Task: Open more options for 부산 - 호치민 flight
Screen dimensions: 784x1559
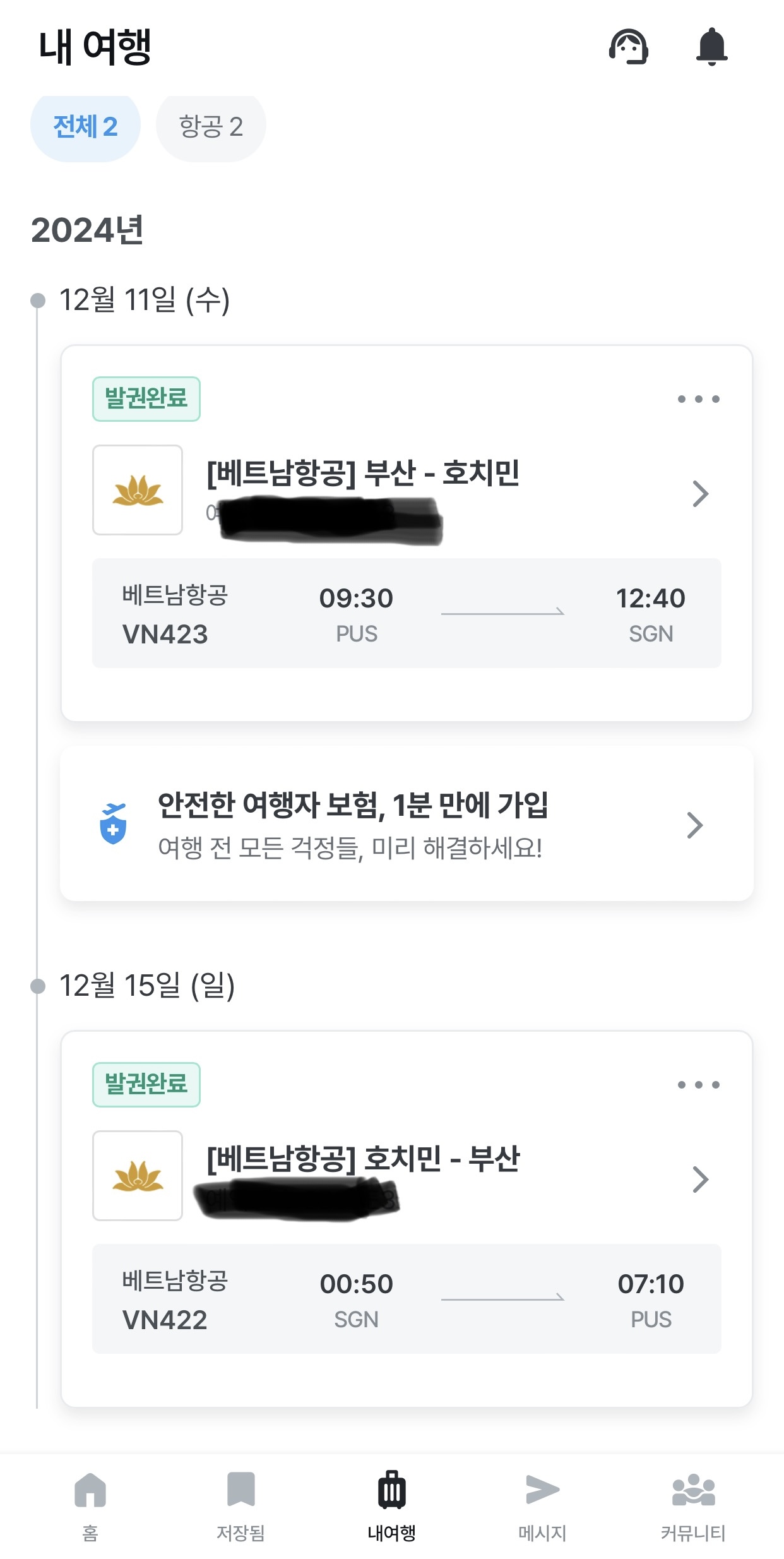Action: 698,399
